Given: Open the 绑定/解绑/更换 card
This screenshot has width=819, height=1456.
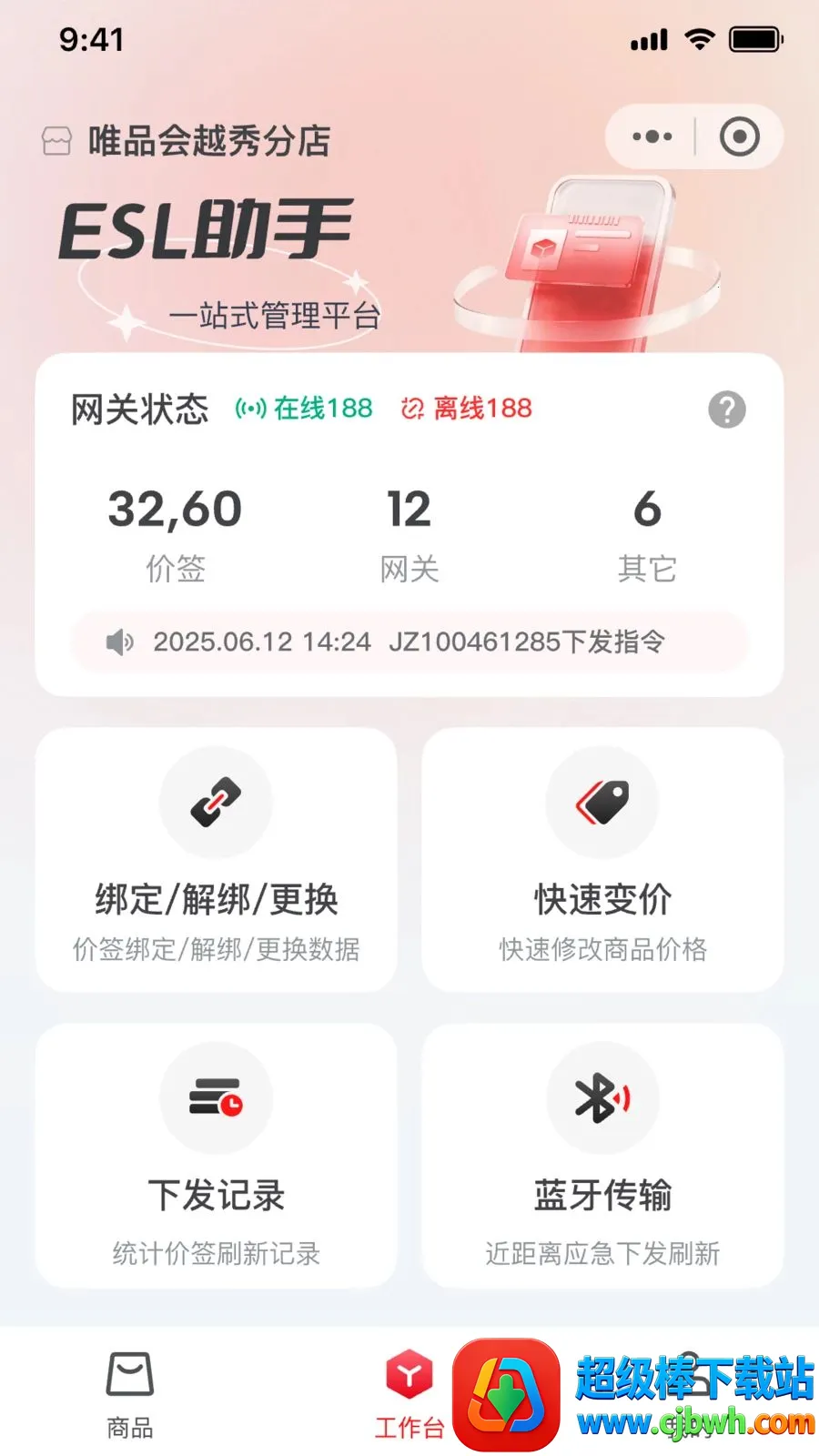Looking at the screenshot, I should pos(217,860).
